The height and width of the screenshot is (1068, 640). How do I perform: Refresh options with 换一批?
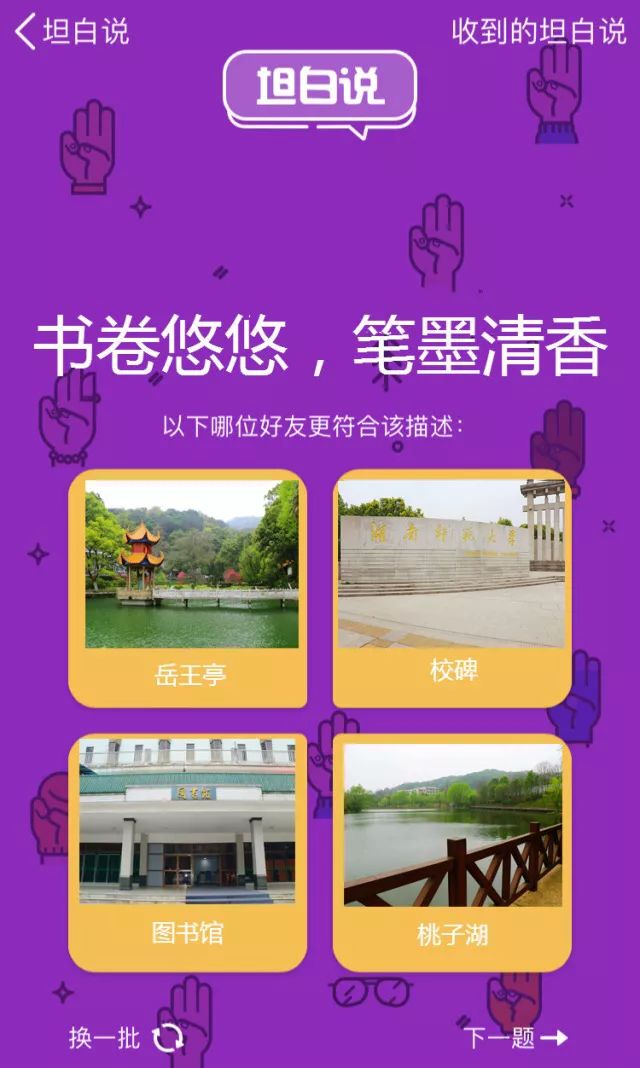tap(126, 1038)
